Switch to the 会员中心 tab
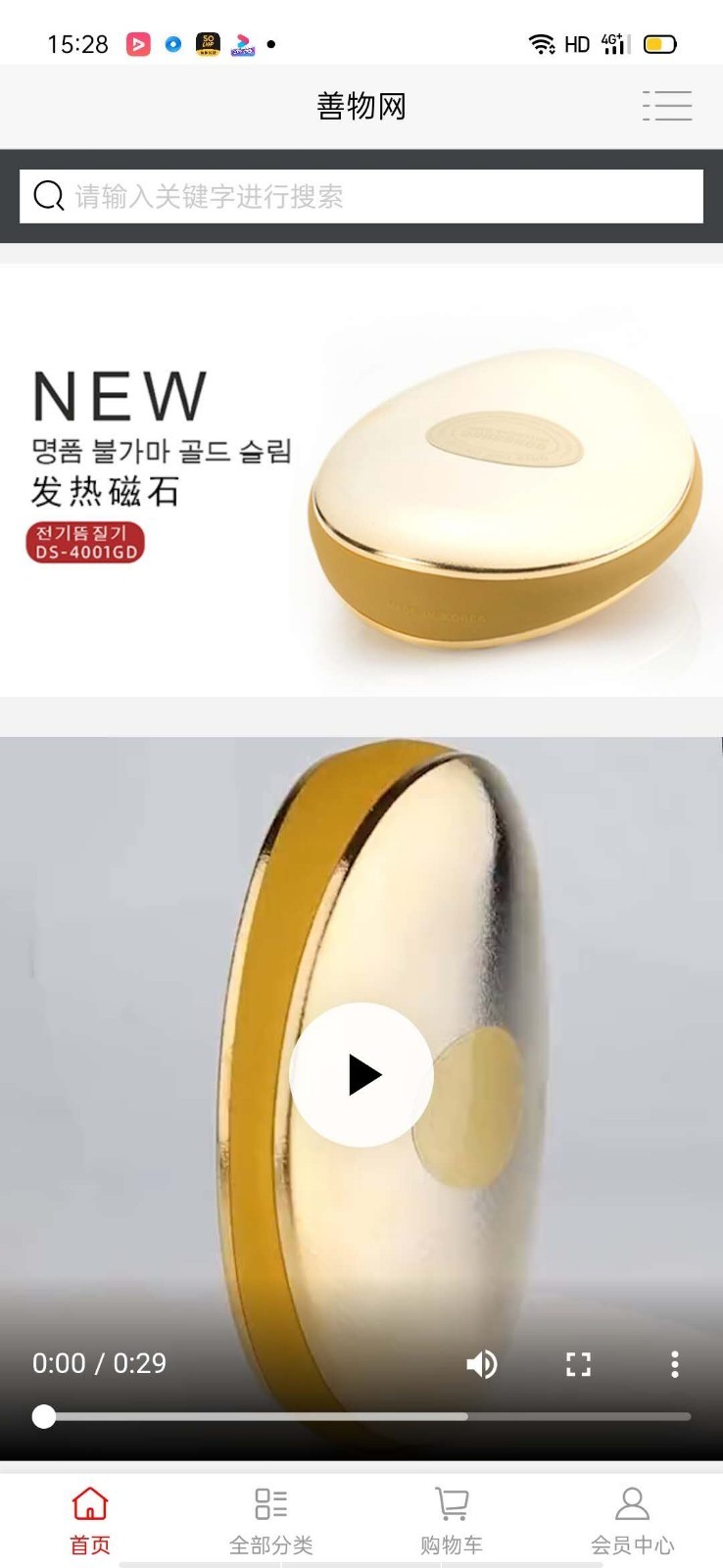Screen dimensions: 723x1568 [632, 1521]
